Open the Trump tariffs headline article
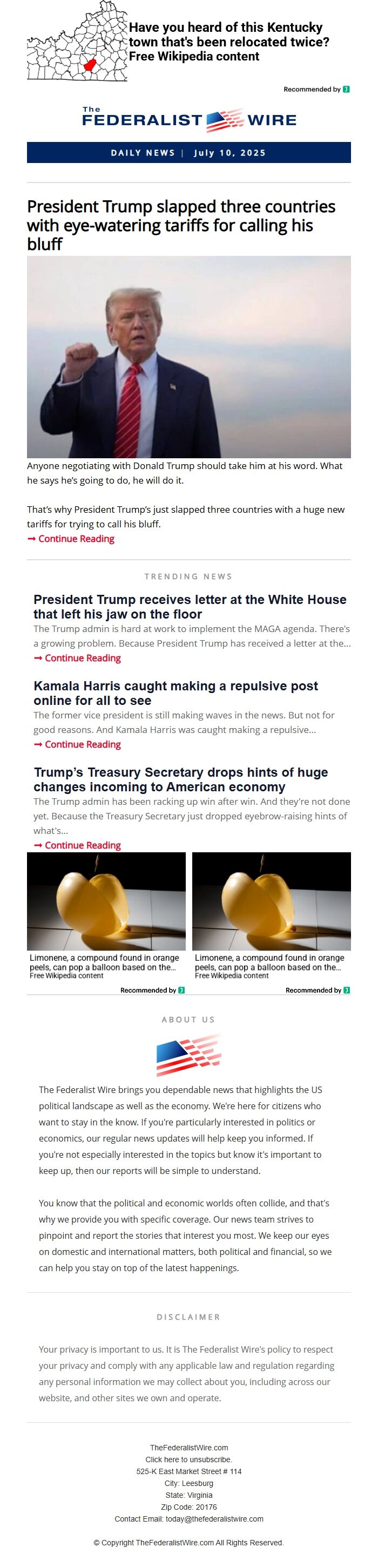This screenshot has height=1568, width=378. coord(181,225)
